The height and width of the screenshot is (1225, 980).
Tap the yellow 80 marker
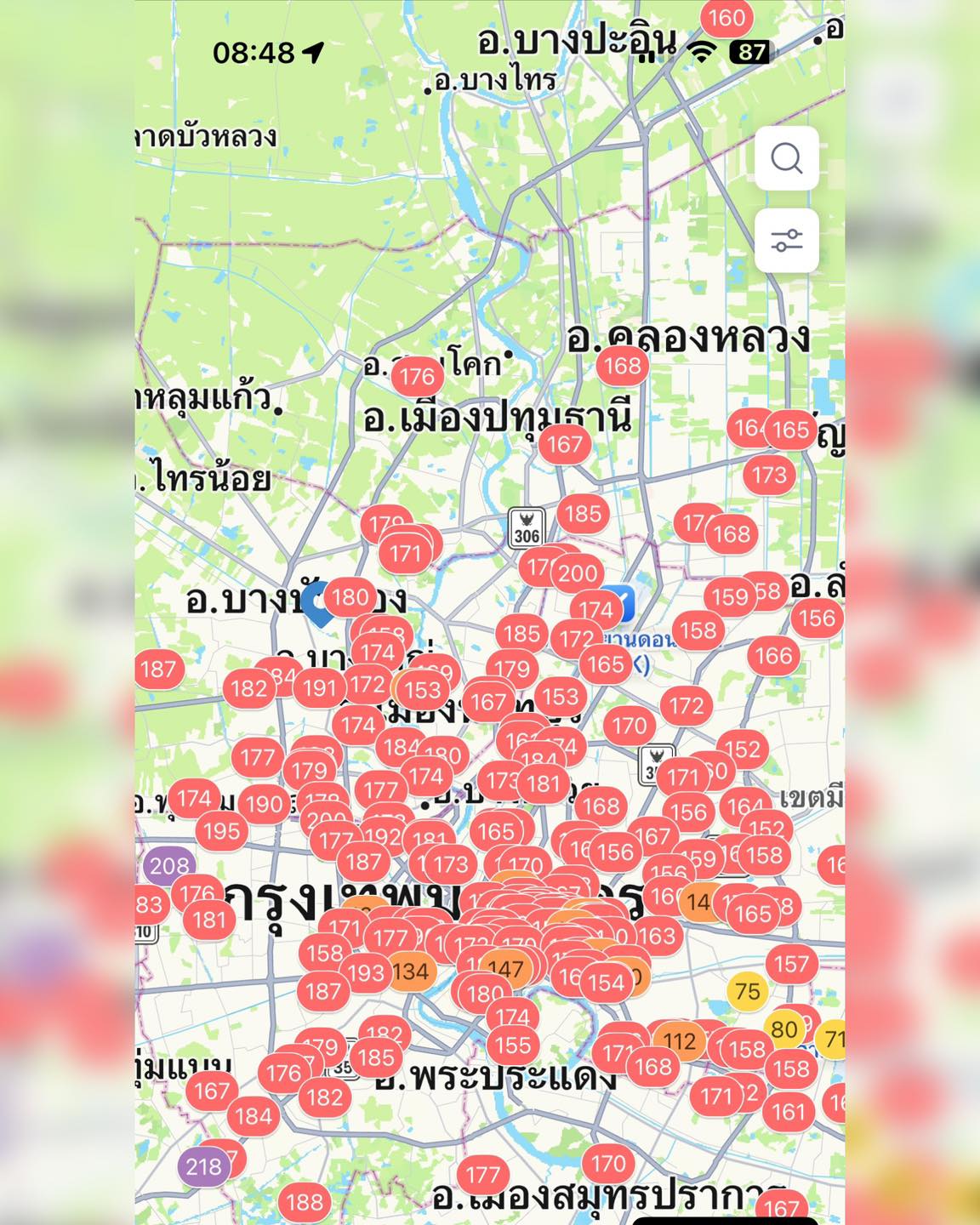point(783,1029)
